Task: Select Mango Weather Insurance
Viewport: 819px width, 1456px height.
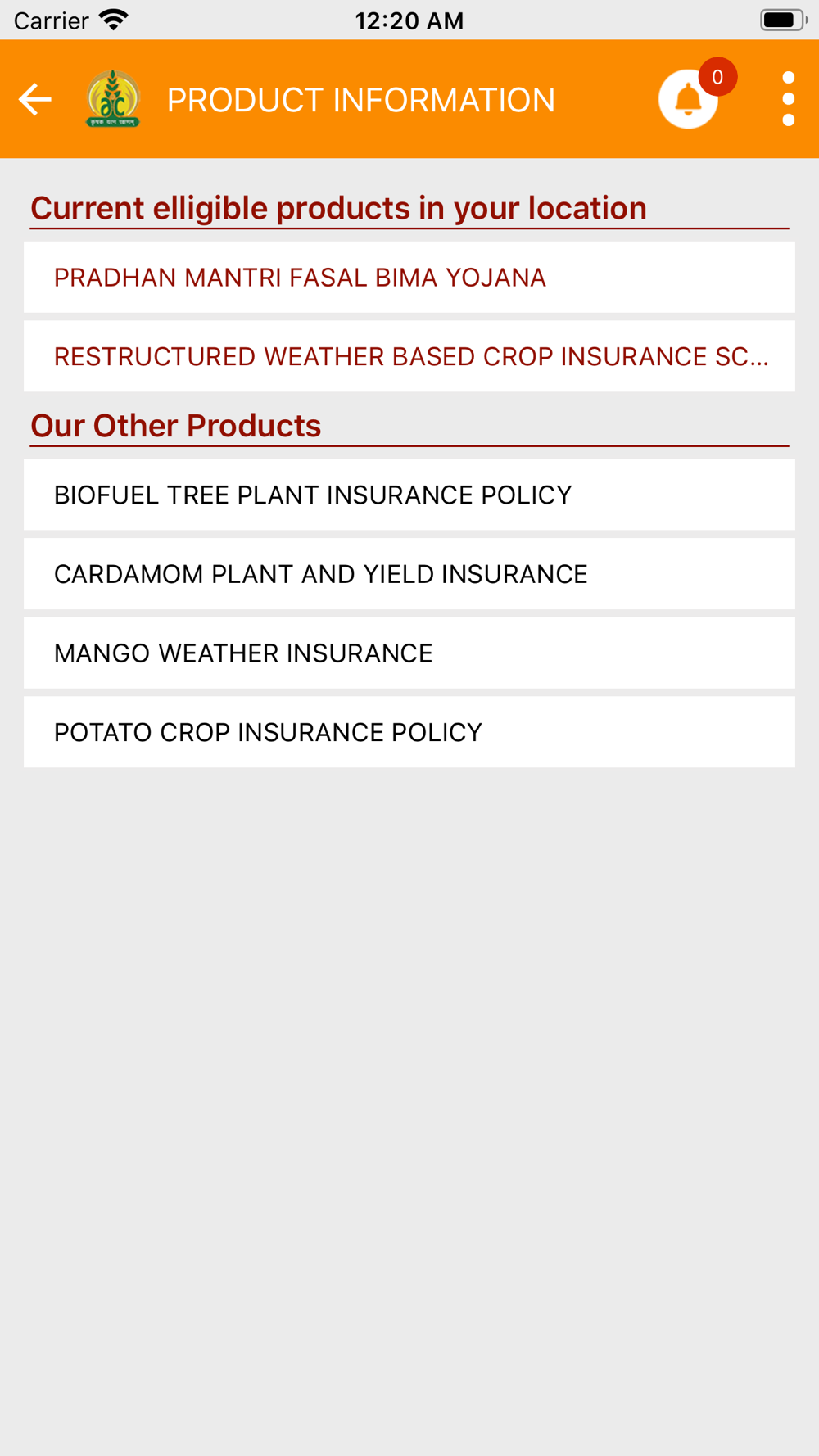Action: (x=409, y=653)
